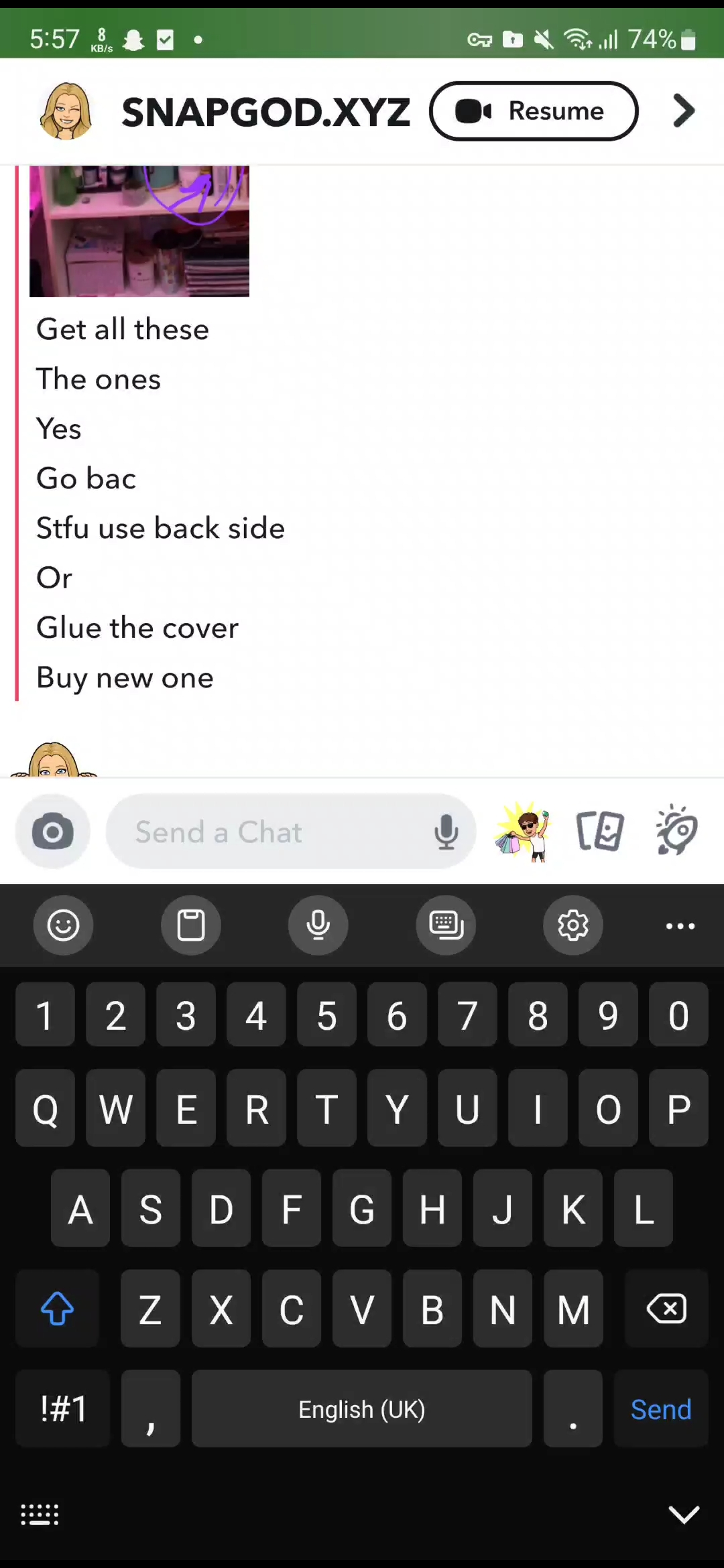Switch to the symbols keyboard

(63, 1409)
